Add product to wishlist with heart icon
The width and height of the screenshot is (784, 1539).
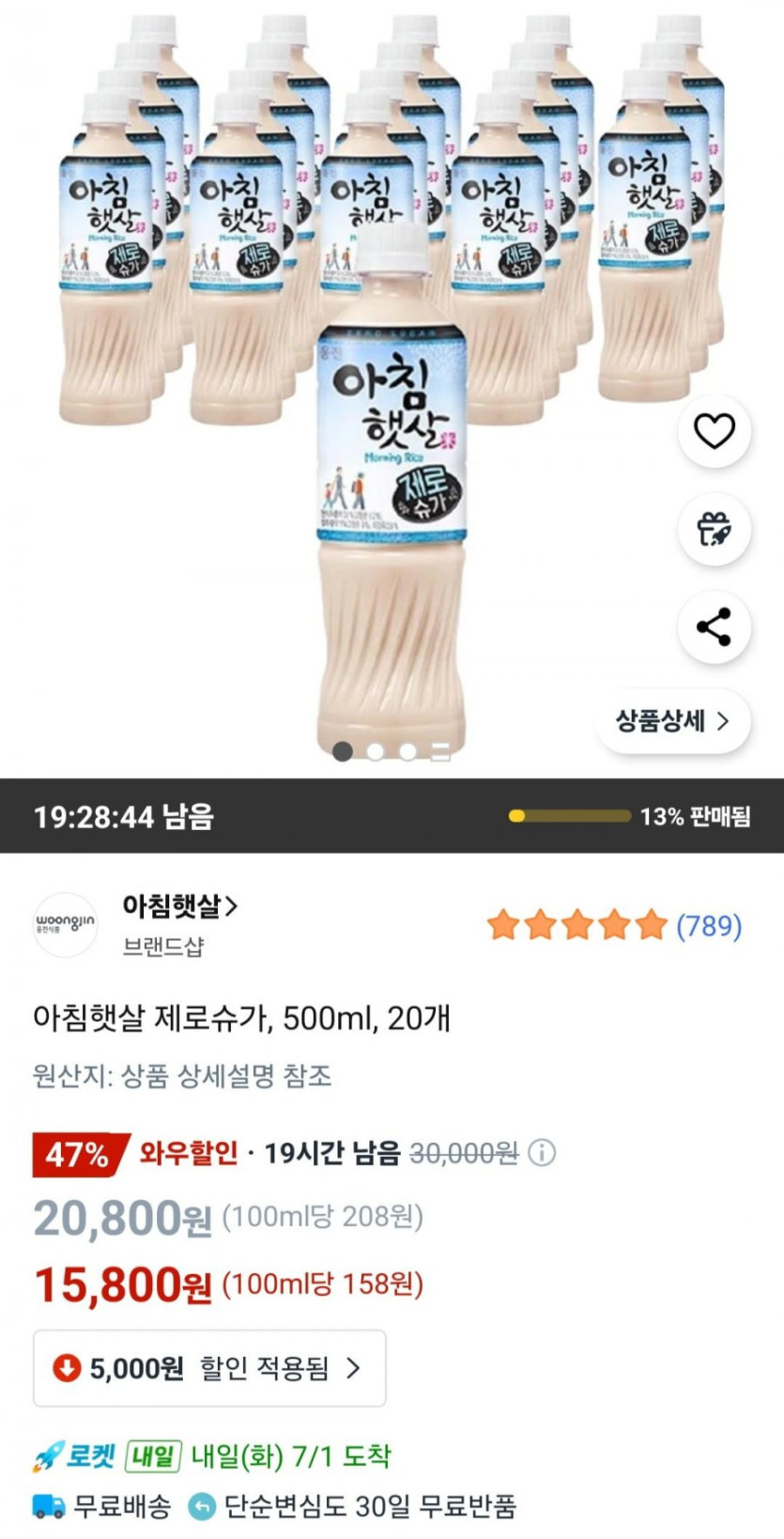click(714, 432)
